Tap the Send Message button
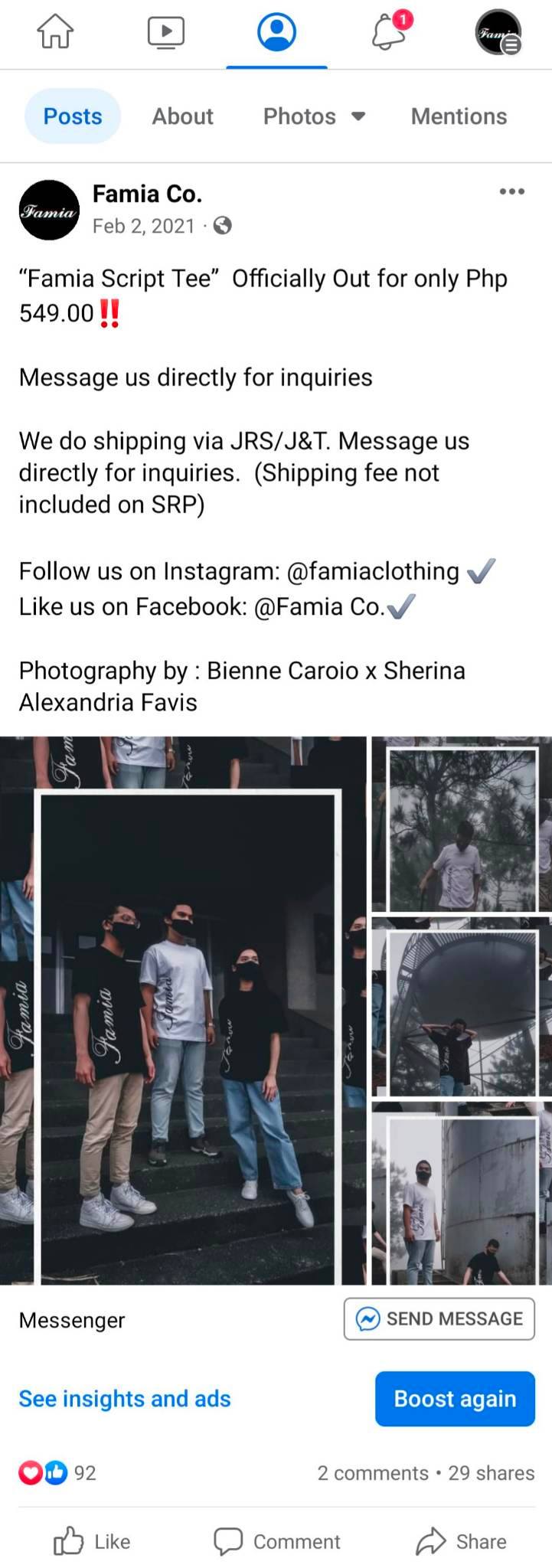Image resolution: width=552 pixels, height=1568 pixels. (x=439, y=1318)
